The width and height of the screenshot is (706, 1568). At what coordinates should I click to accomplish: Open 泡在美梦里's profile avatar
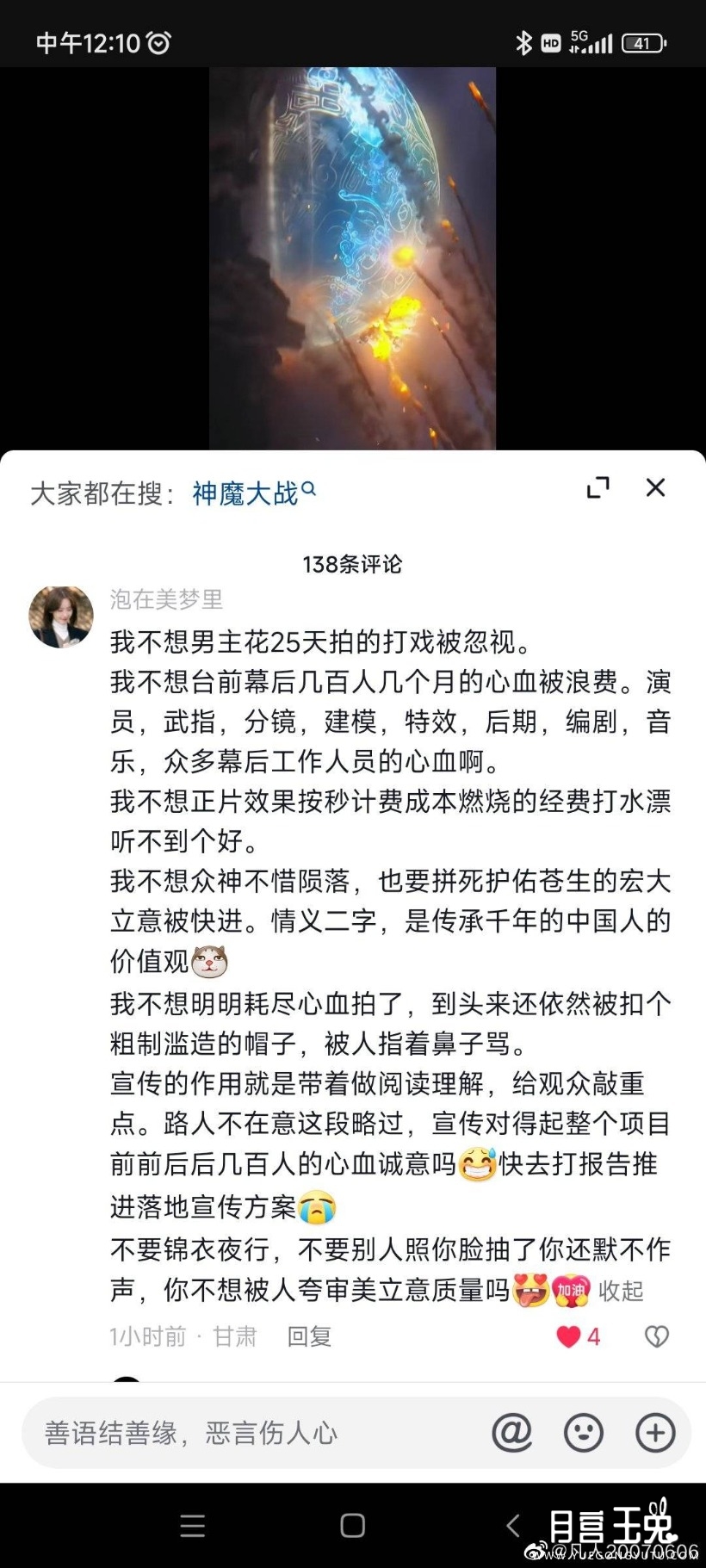click(61, 617)
